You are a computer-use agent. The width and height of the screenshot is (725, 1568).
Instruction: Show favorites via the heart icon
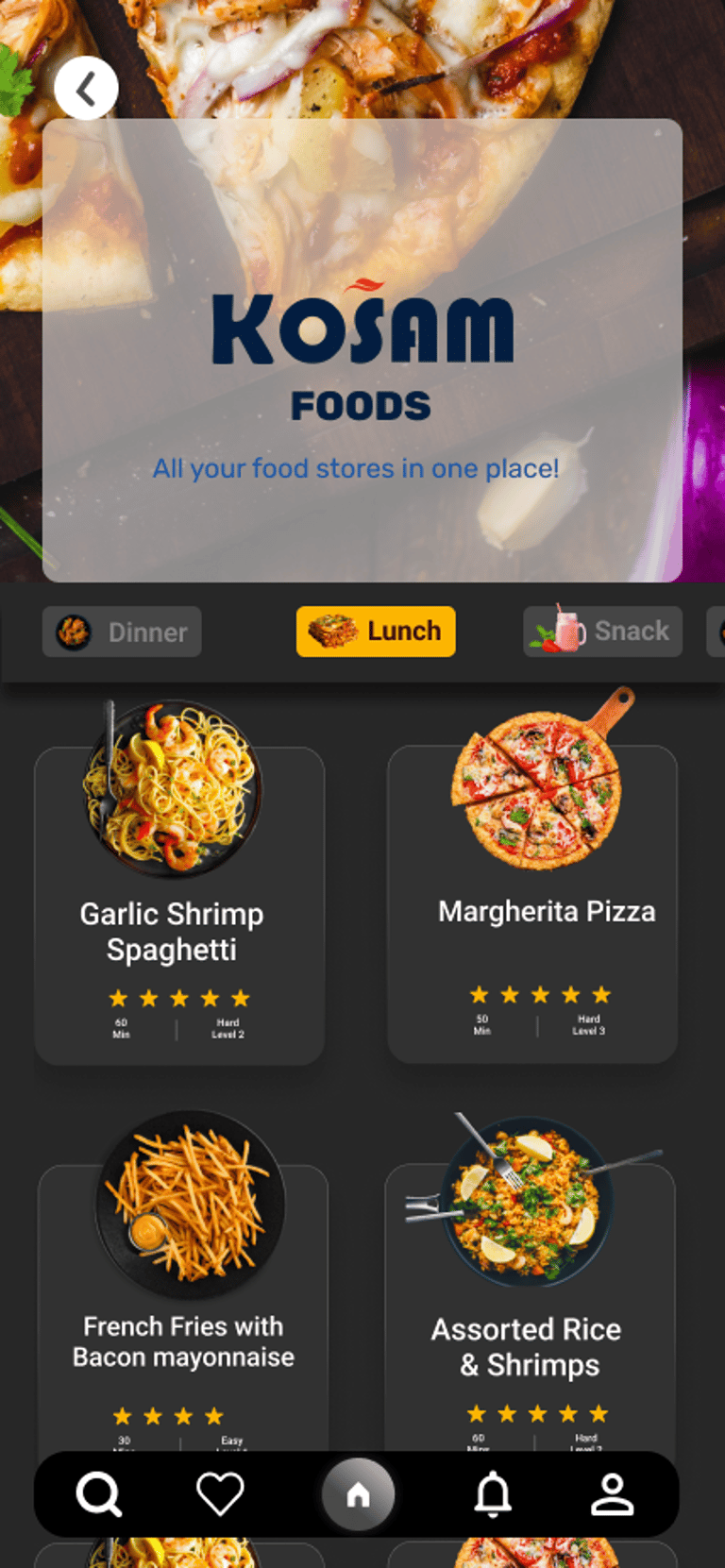coord(220,1495)
